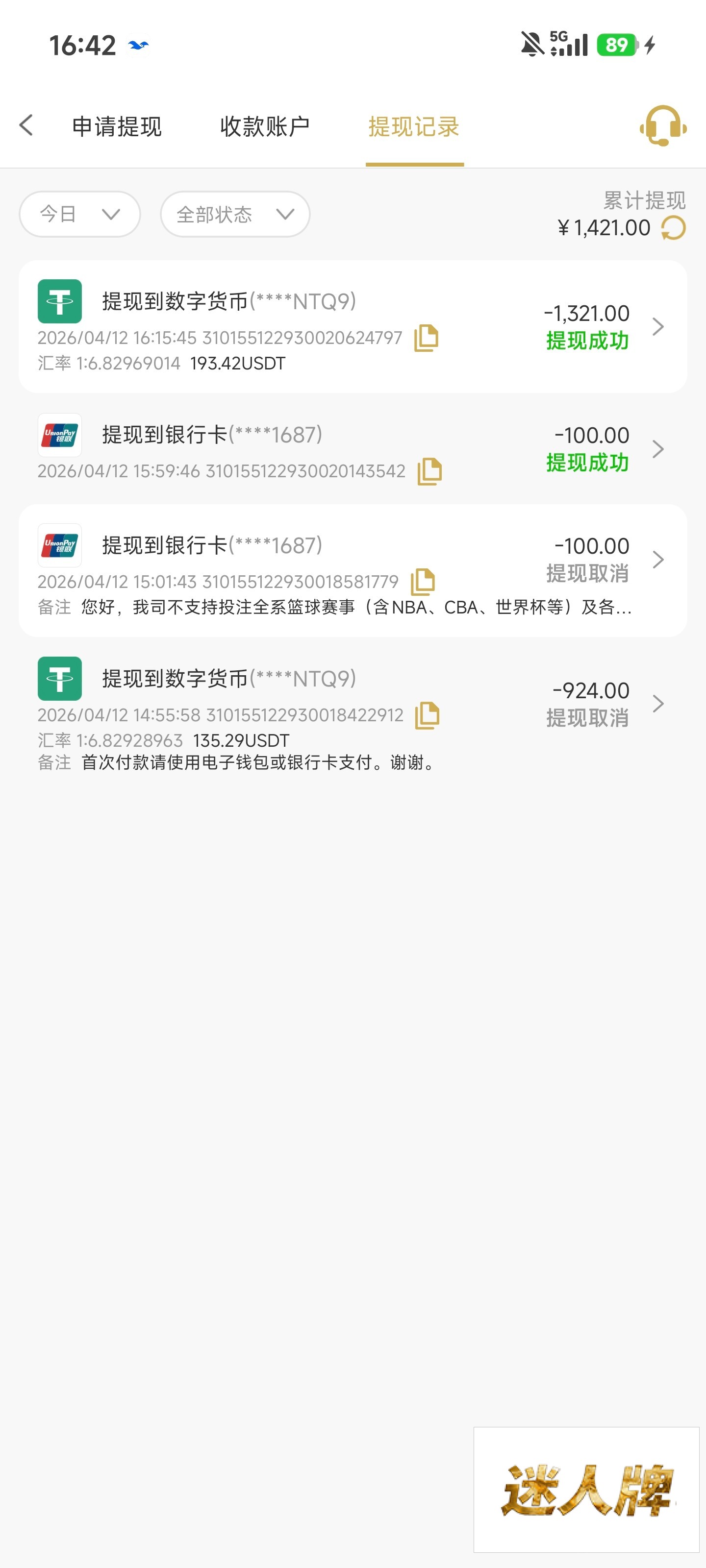Viewport: 706px width, 1568px height.
Task: View the 15:59:46 bank card withdrawal
Action: (x=353, y=449)
